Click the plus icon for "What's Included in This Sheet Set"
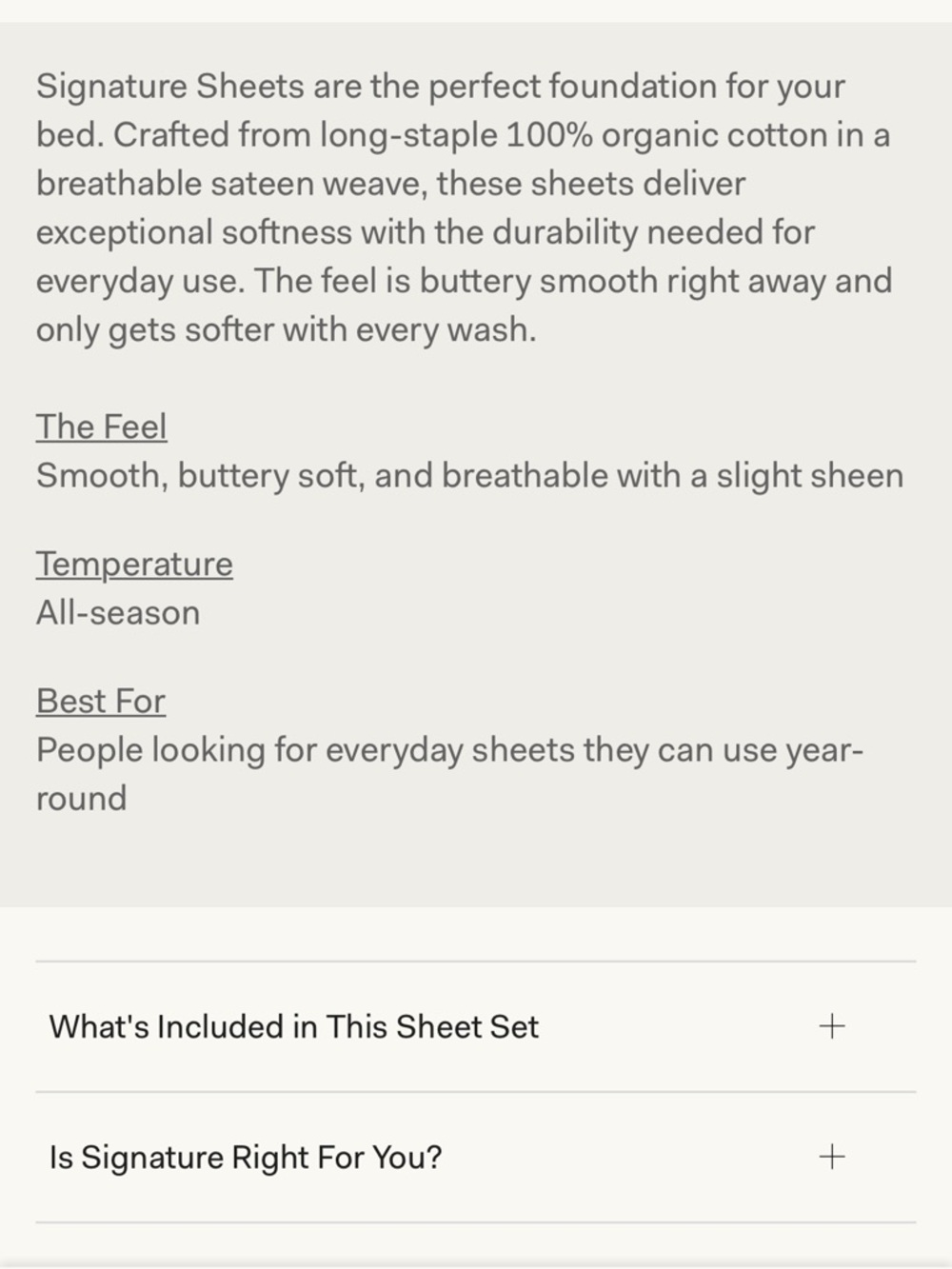 832,1025
